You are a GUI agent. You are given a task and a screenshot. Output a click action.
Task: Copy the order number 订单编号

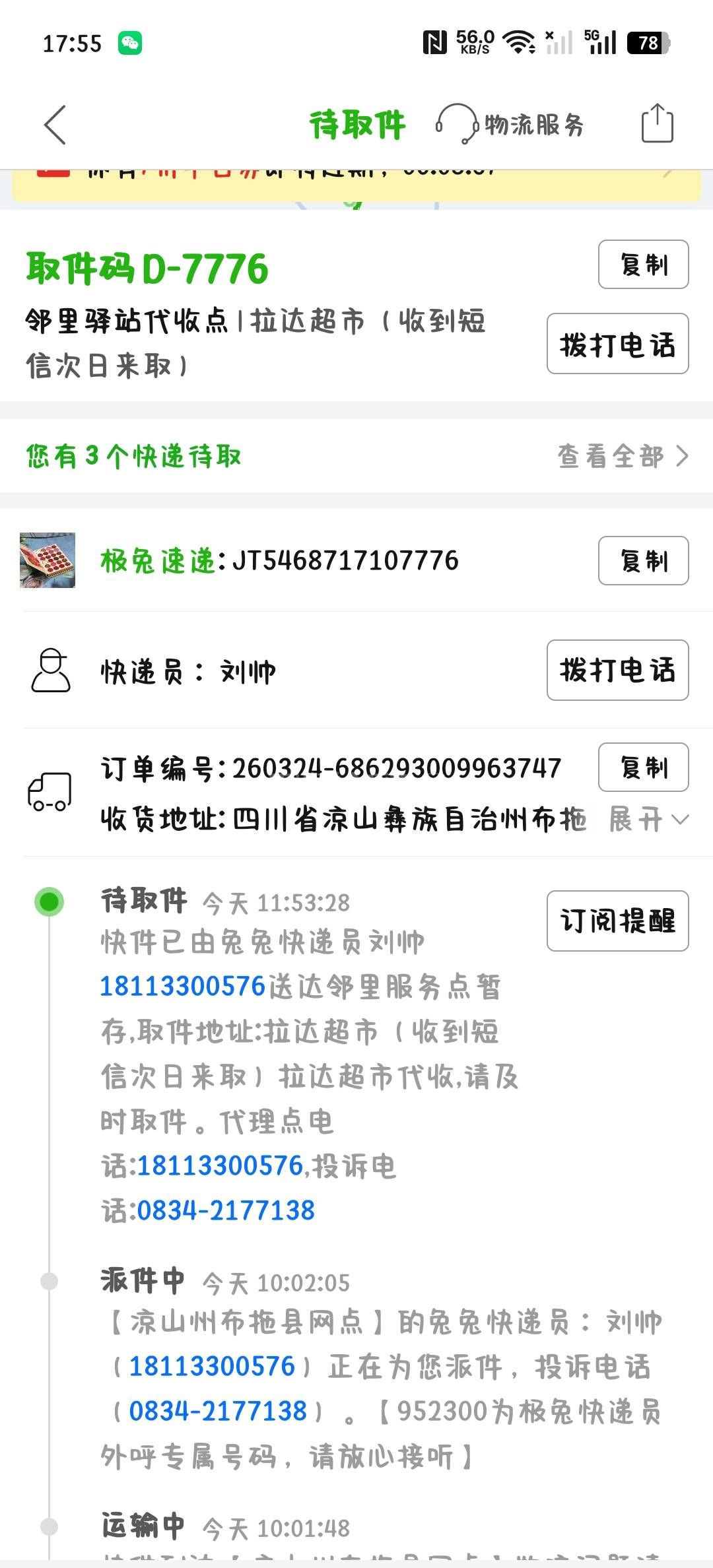point(643,768)
